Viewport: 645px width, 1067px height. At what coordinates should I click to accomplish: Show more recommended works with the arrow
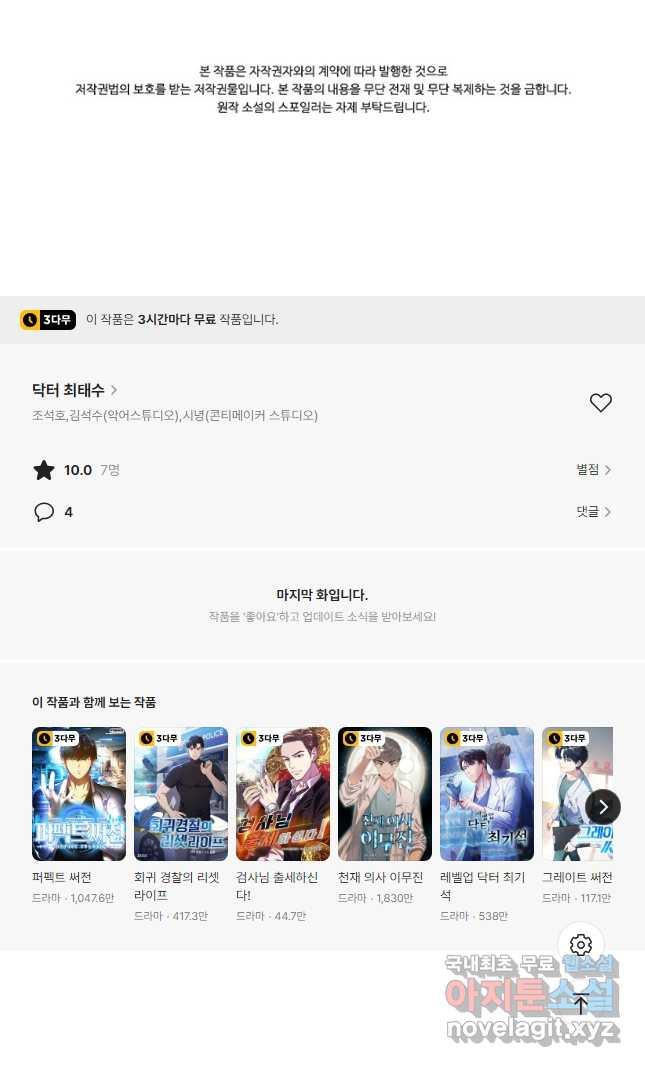(x=603, y=806)
